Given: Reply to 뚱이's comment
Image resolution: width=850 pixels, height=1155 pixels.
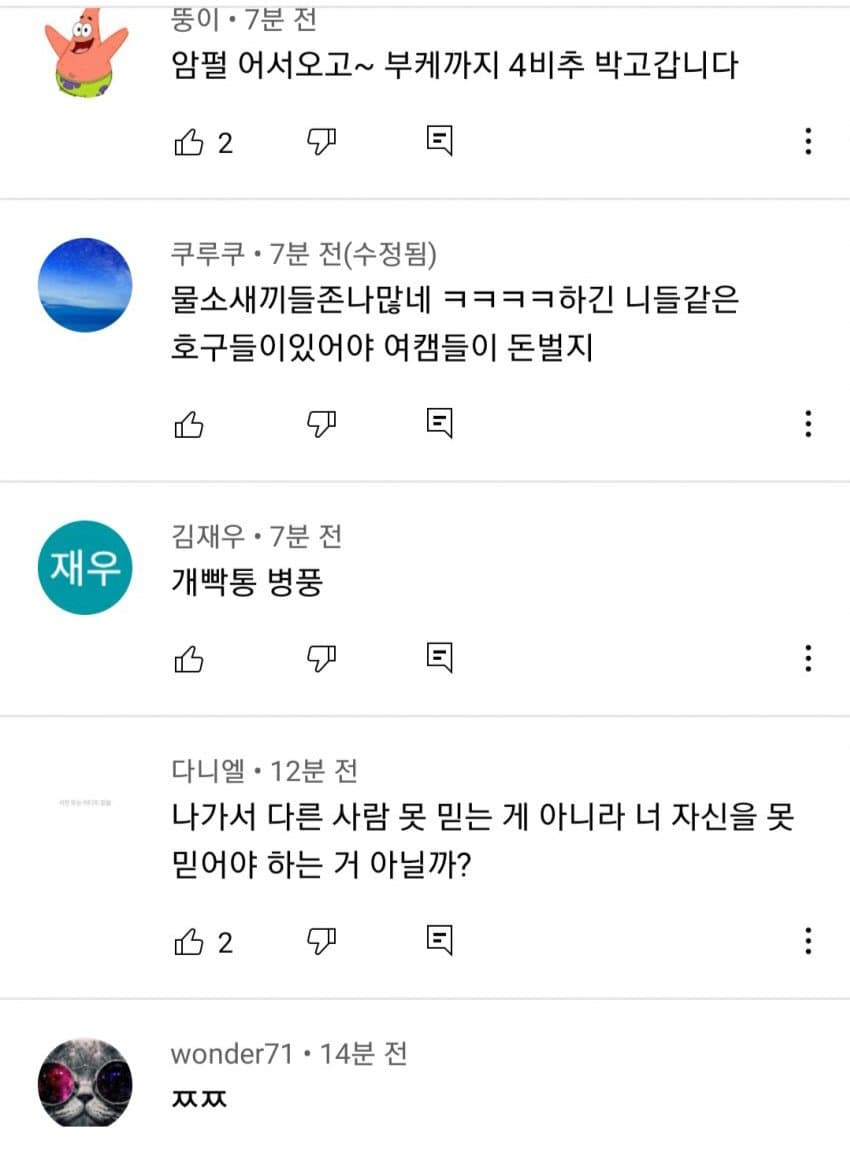Looking at the screenshot, I should click(x=440, y=141).
